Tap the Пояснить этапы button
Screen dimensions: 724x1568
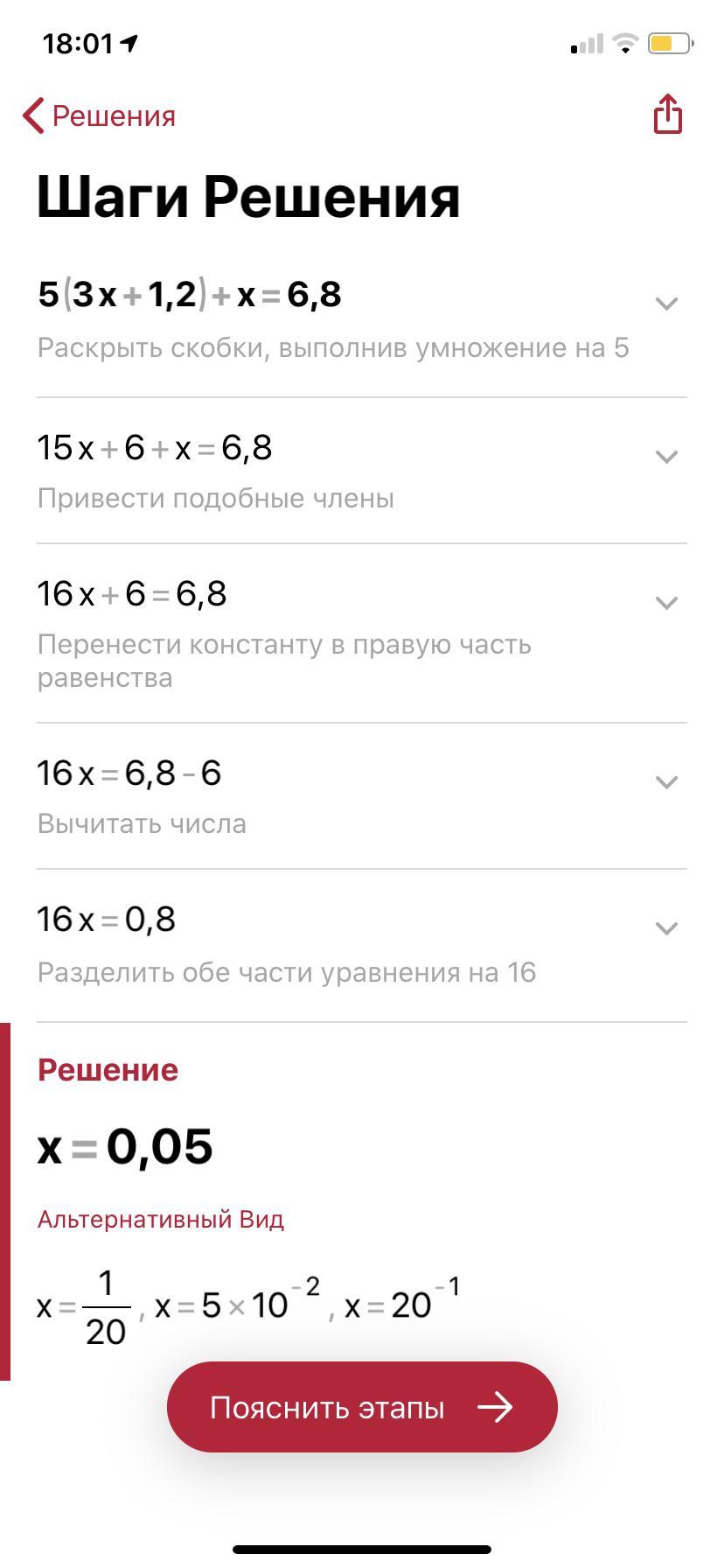[x=362, y=1407]
